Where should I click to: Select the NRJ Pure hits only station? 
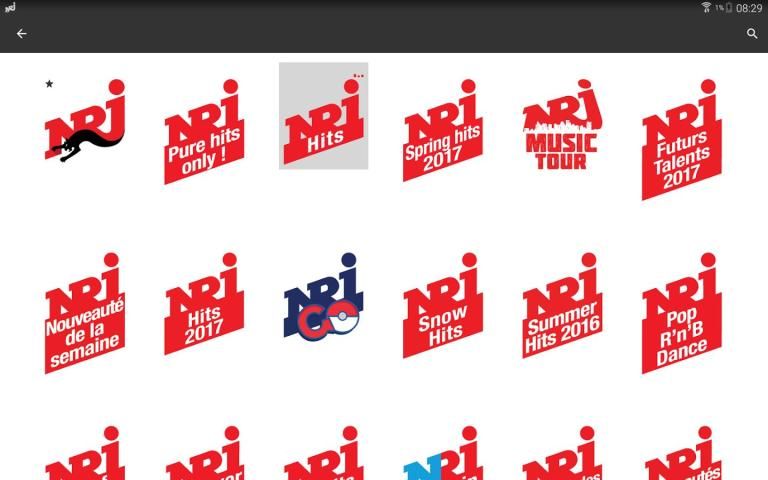204,132
